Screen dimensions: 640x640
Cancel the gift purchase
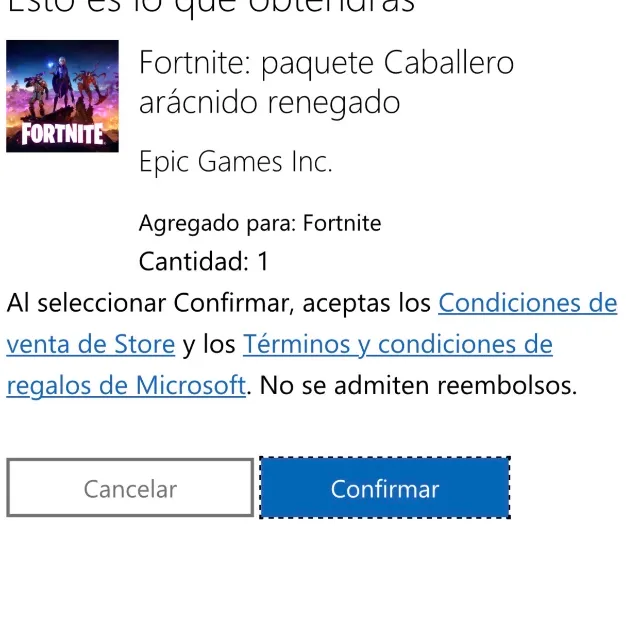tap(130, 488)
